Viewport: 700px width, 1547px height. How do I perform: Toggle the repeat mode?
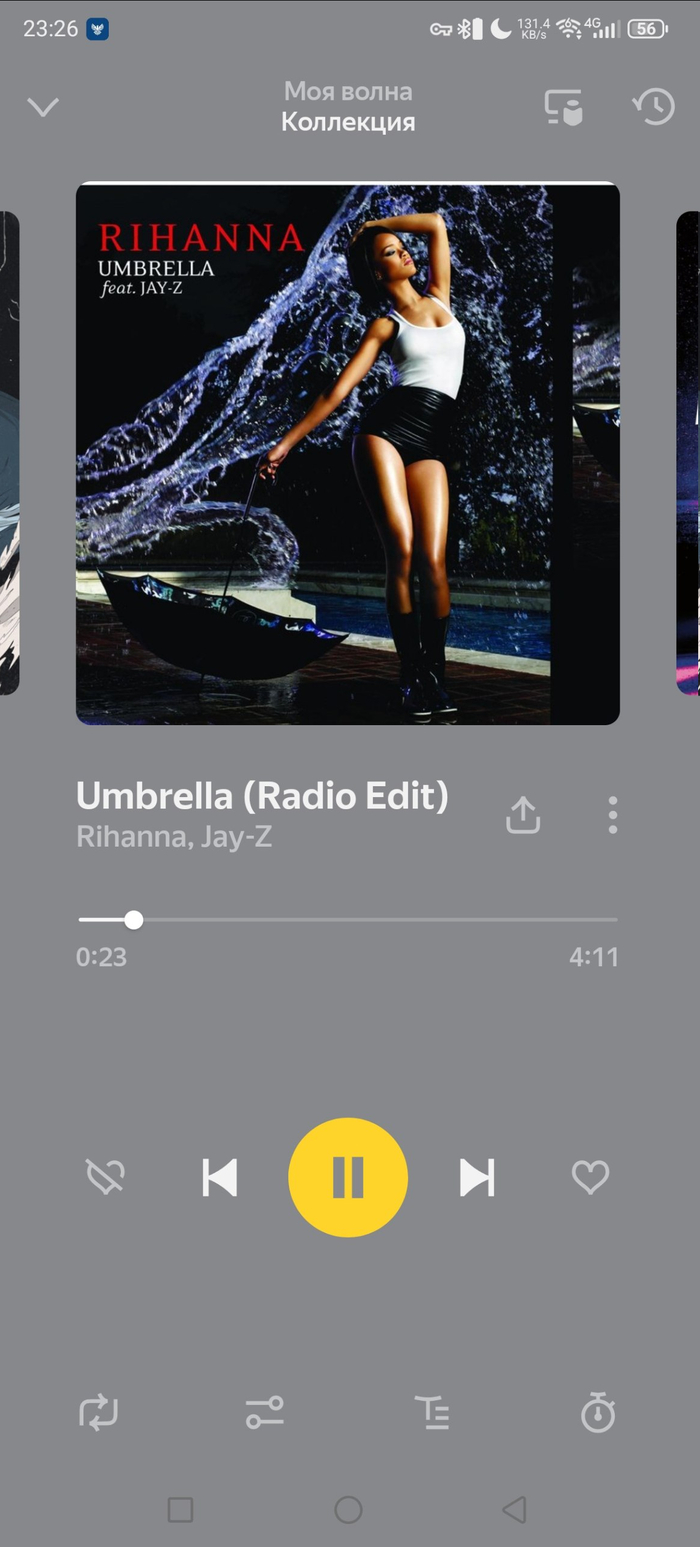pos(99,1413)
